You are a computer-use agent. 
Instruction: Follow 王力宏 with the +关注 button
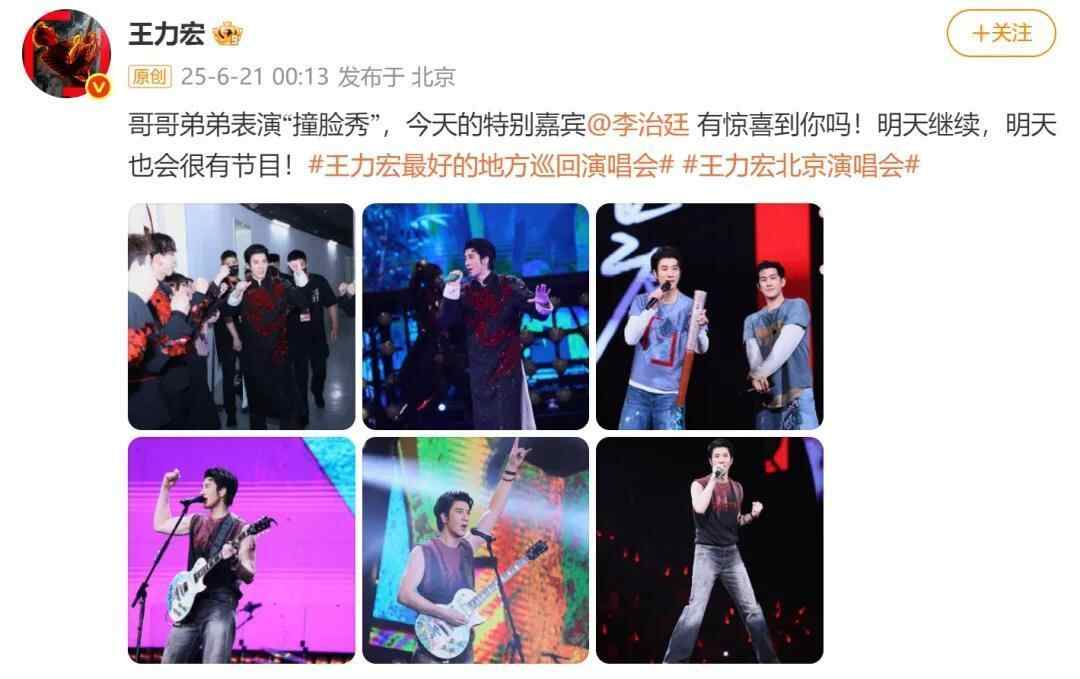click(1001, 33)
